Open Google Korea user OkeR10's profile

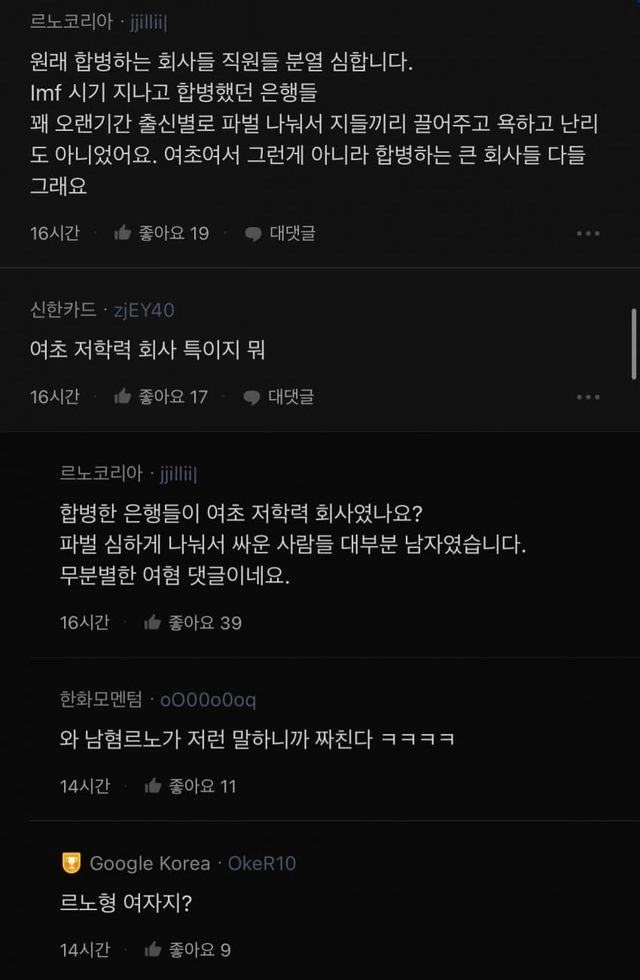point(262,863)
